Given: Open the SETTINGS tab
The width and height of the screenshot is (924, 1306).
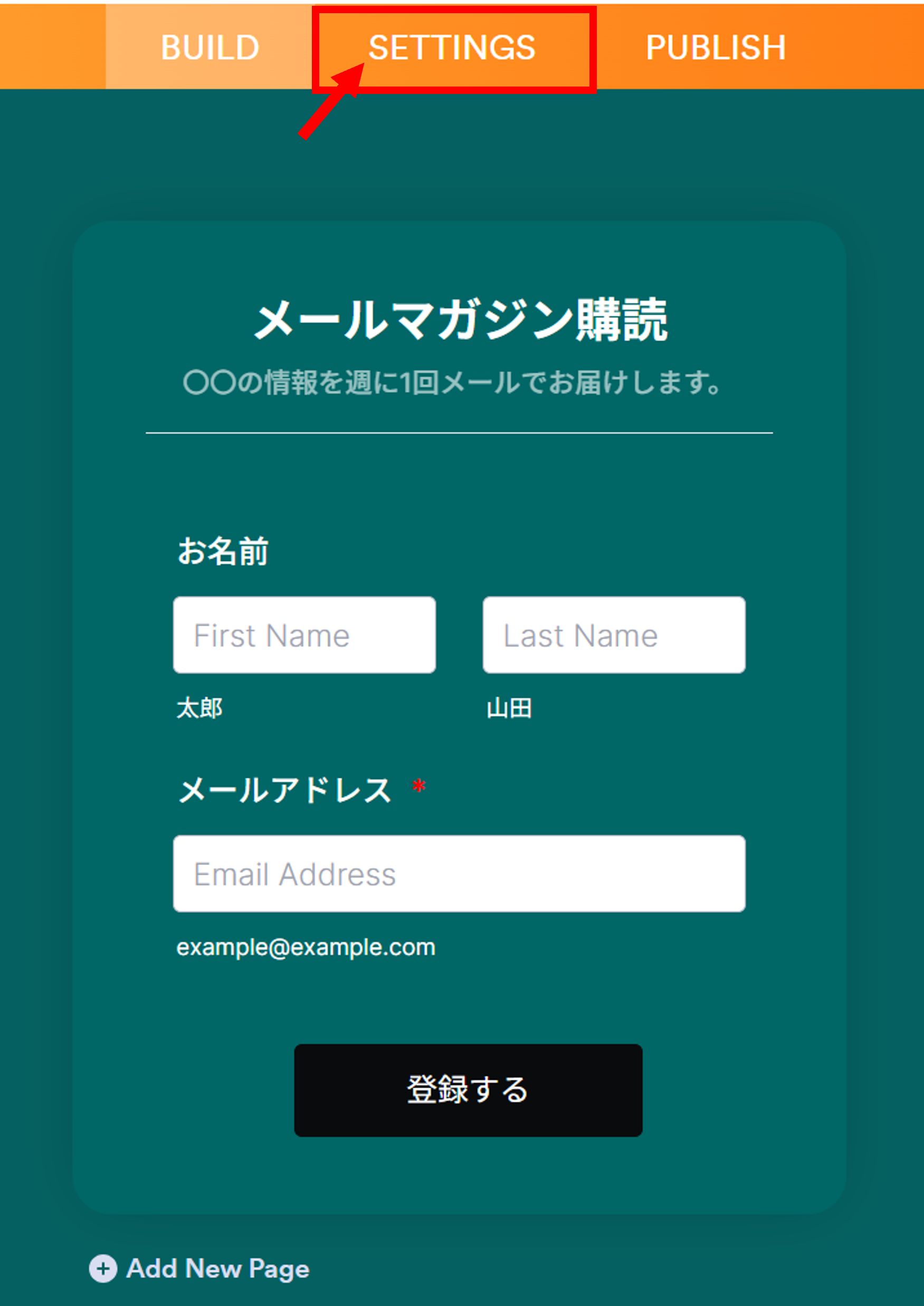Looking at the screenshot, I should click(x=452, y=47).
